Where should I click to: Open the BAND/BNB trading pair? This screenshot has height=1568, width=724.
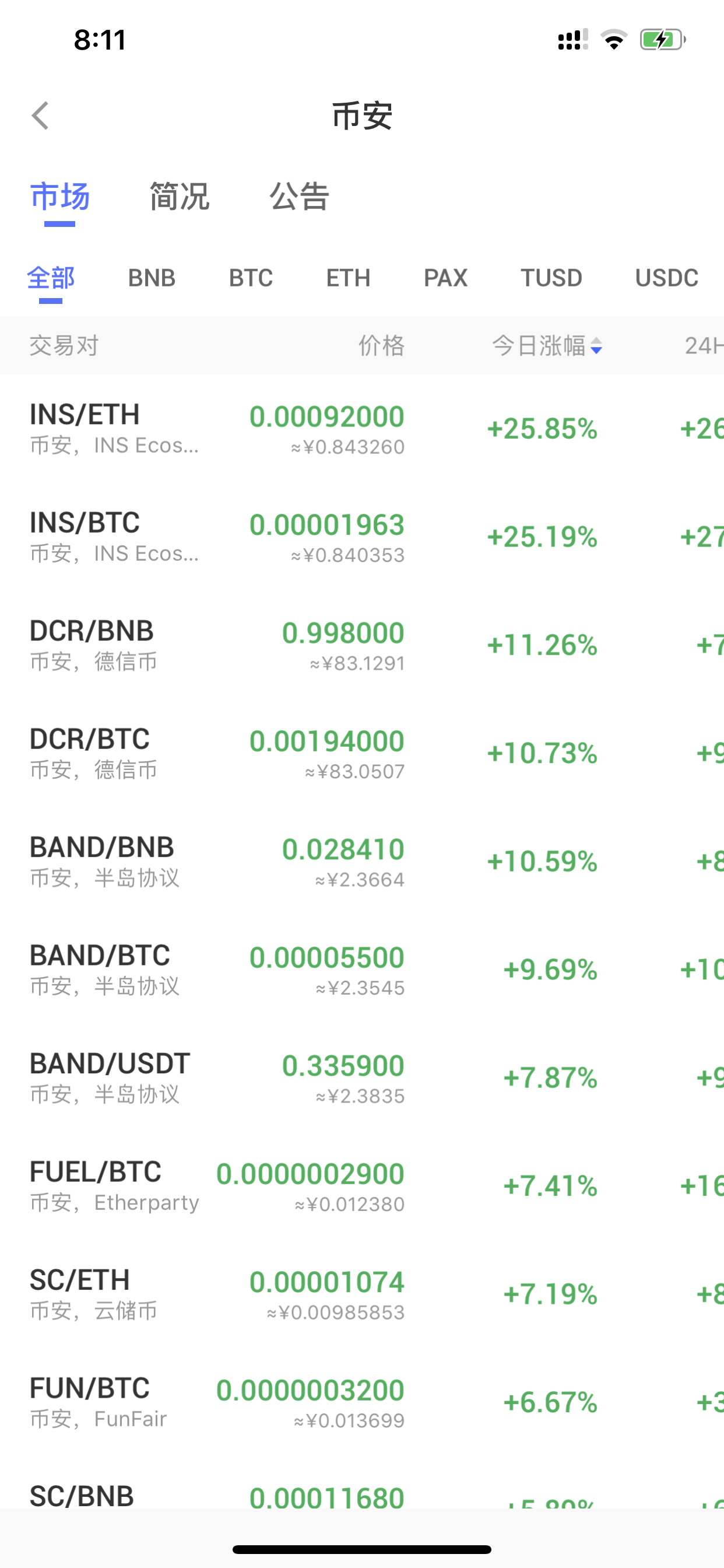pos(362,862)
